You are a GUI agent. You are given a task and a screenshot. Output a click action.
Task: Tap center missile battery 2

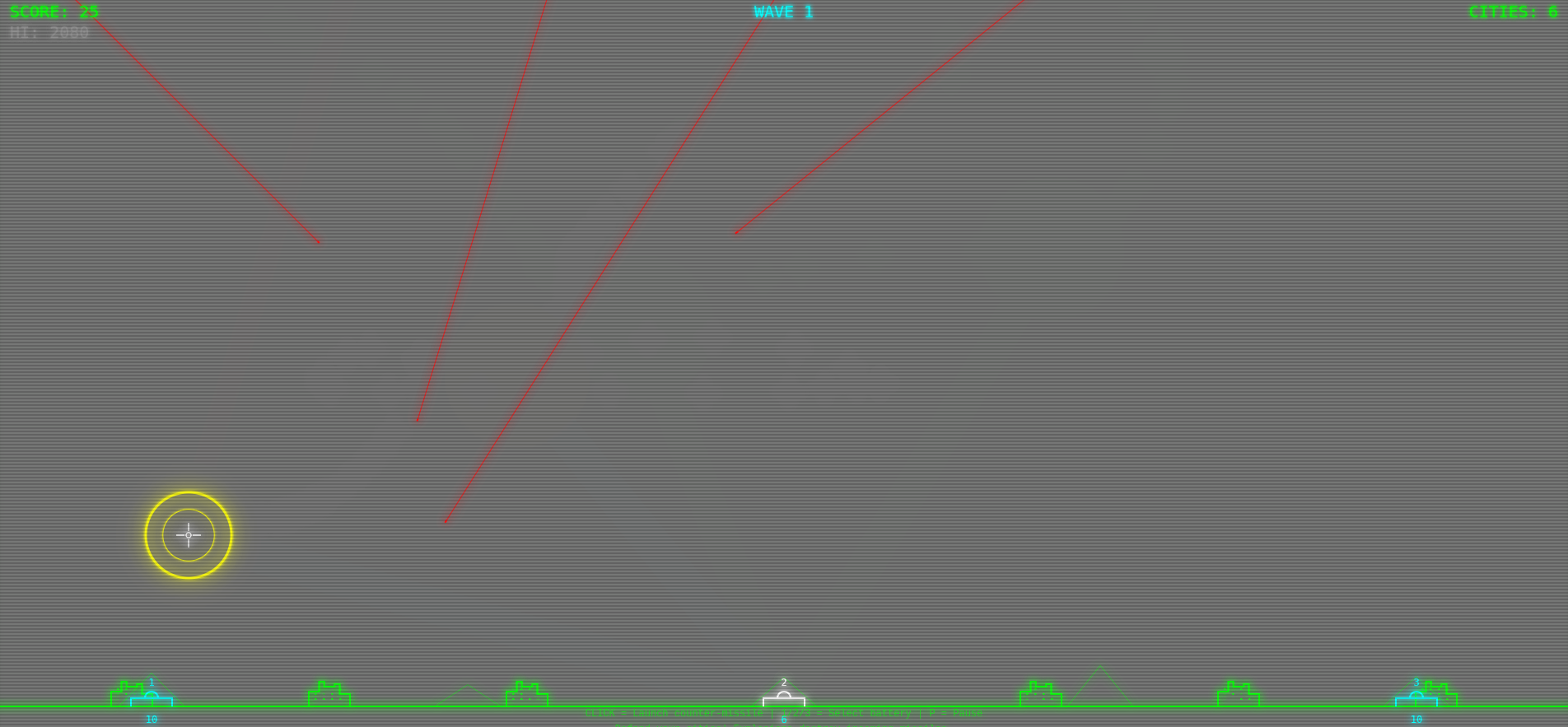coord(783,699)
